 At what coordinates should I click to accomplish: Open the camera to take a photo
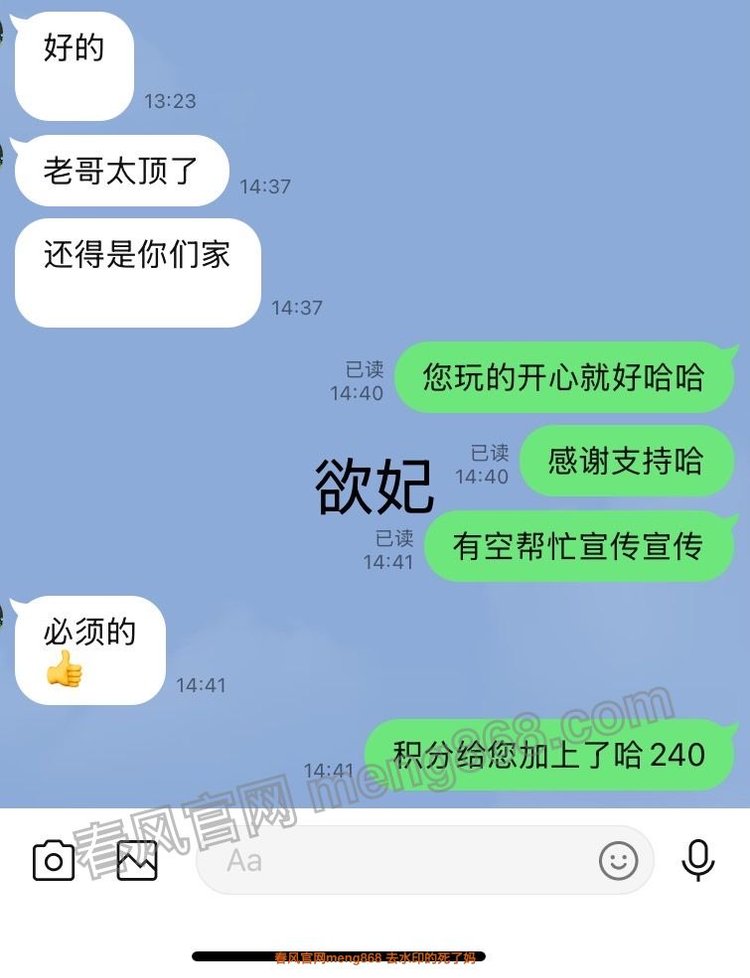[54, 860]
